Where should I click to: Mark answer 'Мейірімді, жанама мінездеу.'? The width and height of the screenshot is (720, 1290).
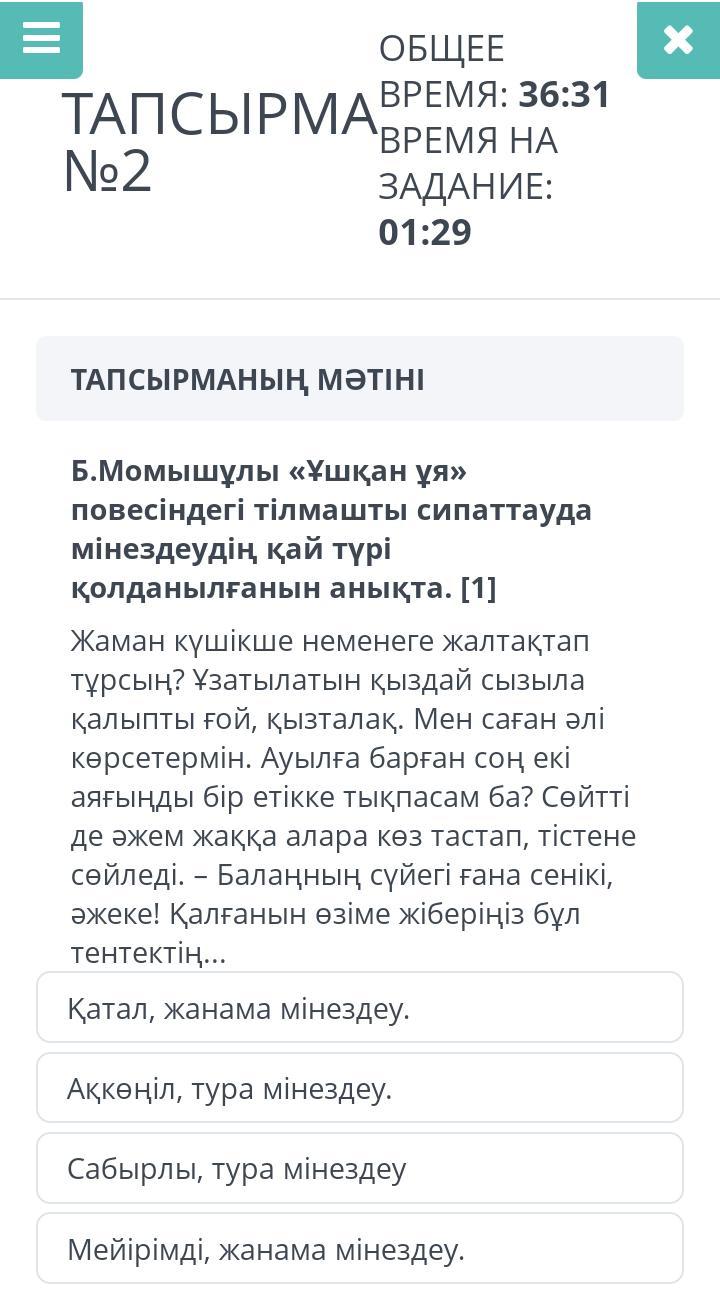pyautogui.click(x=360, y=1248)
